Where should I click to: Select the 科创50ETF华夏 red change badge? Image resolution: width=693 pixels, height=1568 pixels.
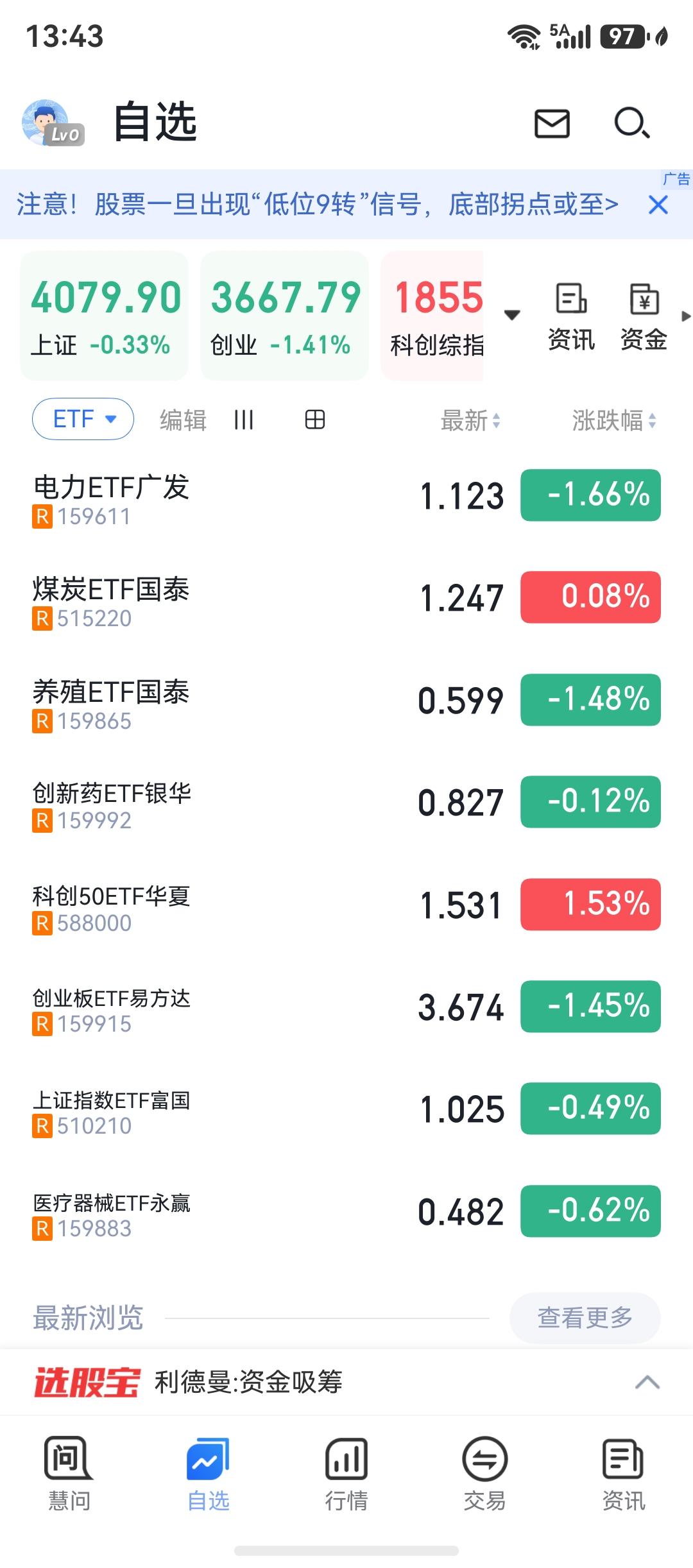click(590, 906)
